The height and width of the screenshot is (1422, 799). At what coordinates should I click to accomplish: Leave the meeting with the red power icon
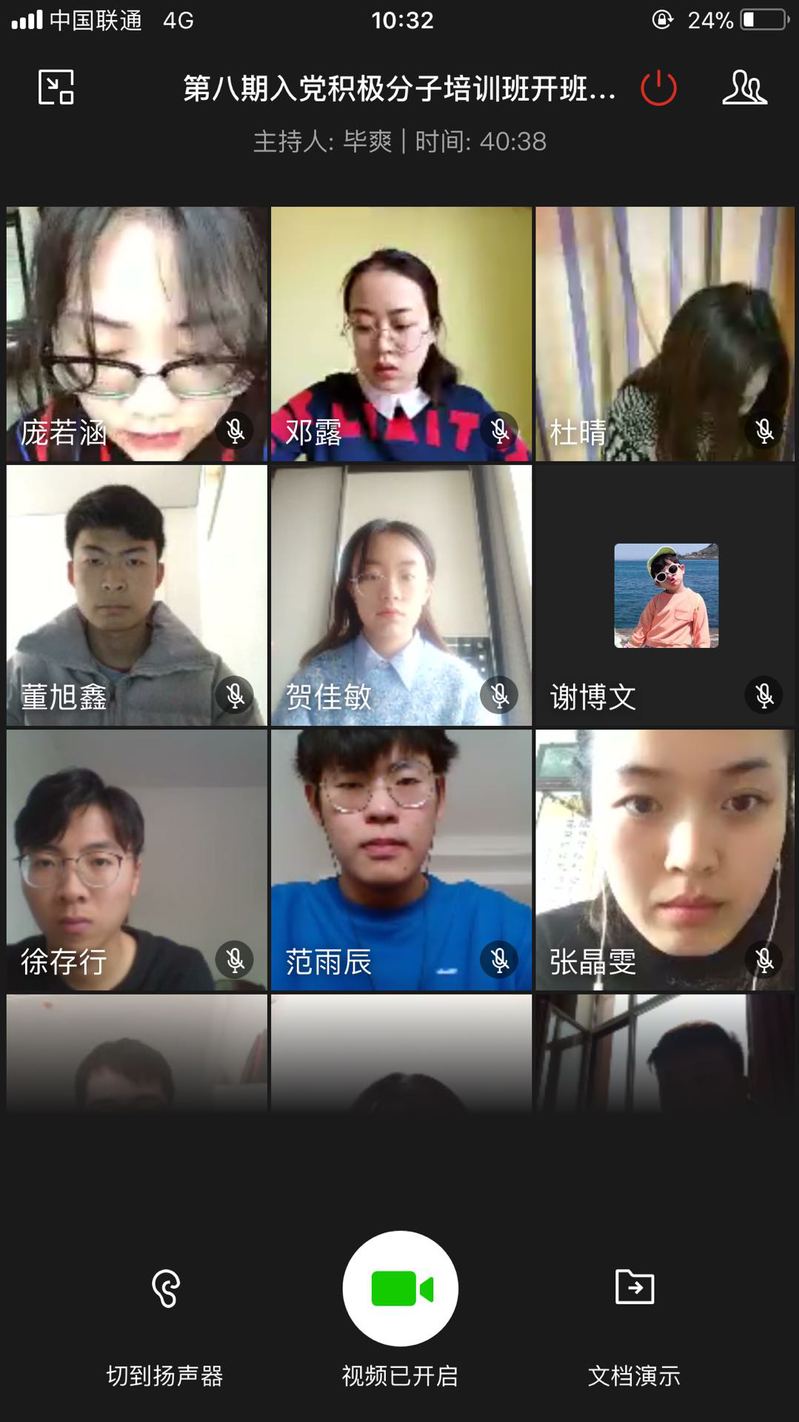point(659,88)
